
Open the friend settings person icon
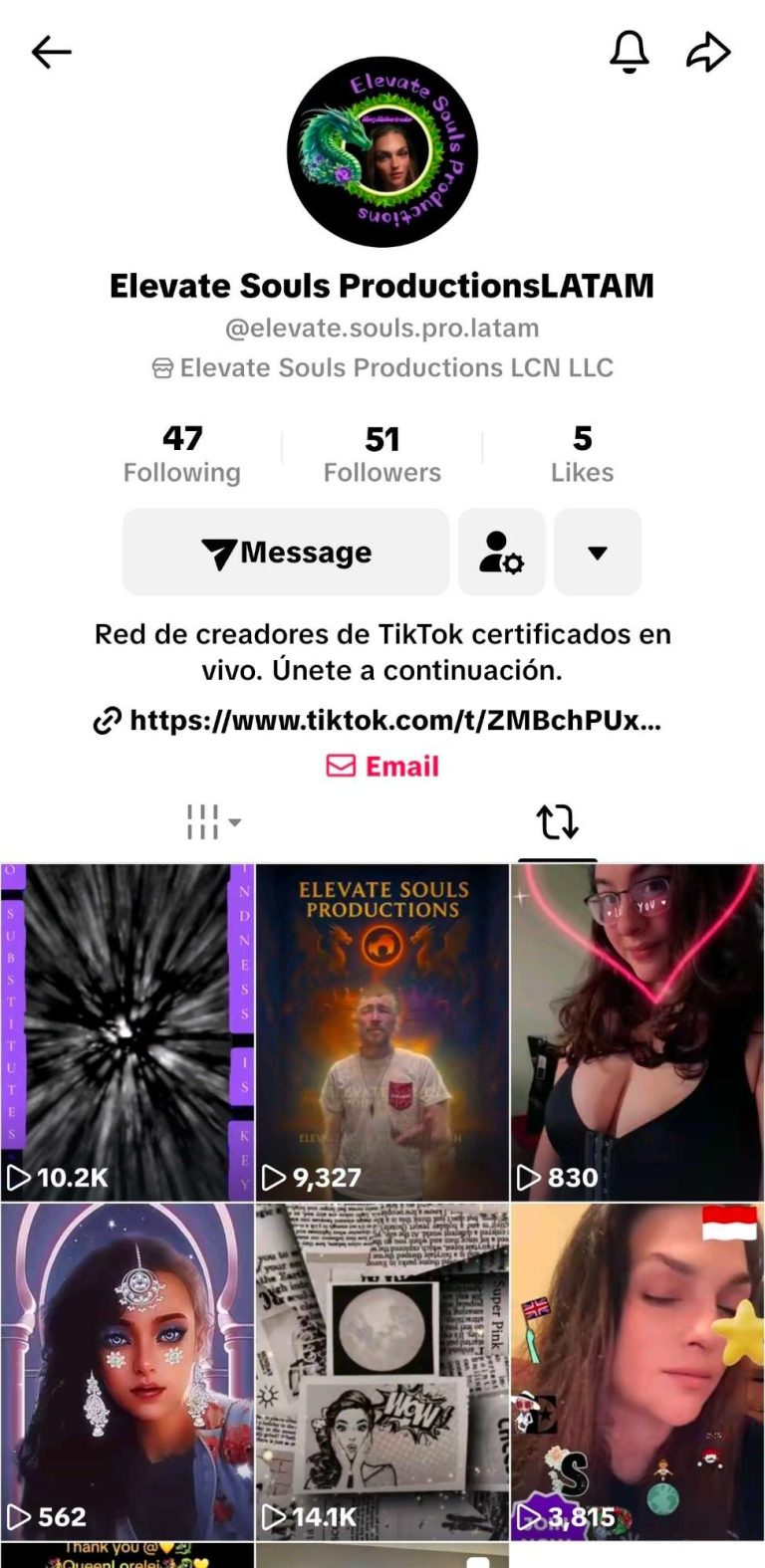(501, 553)
